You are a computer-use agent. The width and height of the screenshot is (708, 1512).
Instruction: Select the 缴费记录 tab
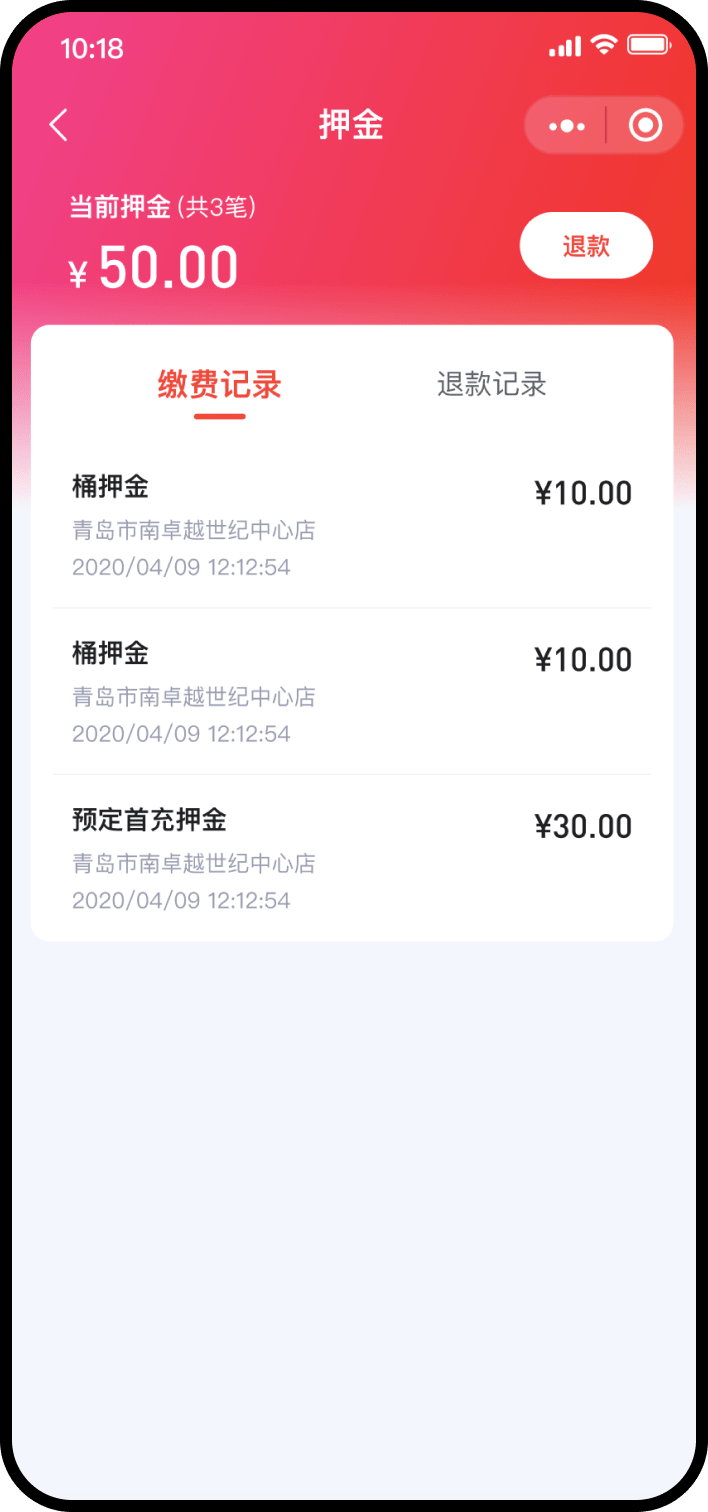tap(220, 385)
